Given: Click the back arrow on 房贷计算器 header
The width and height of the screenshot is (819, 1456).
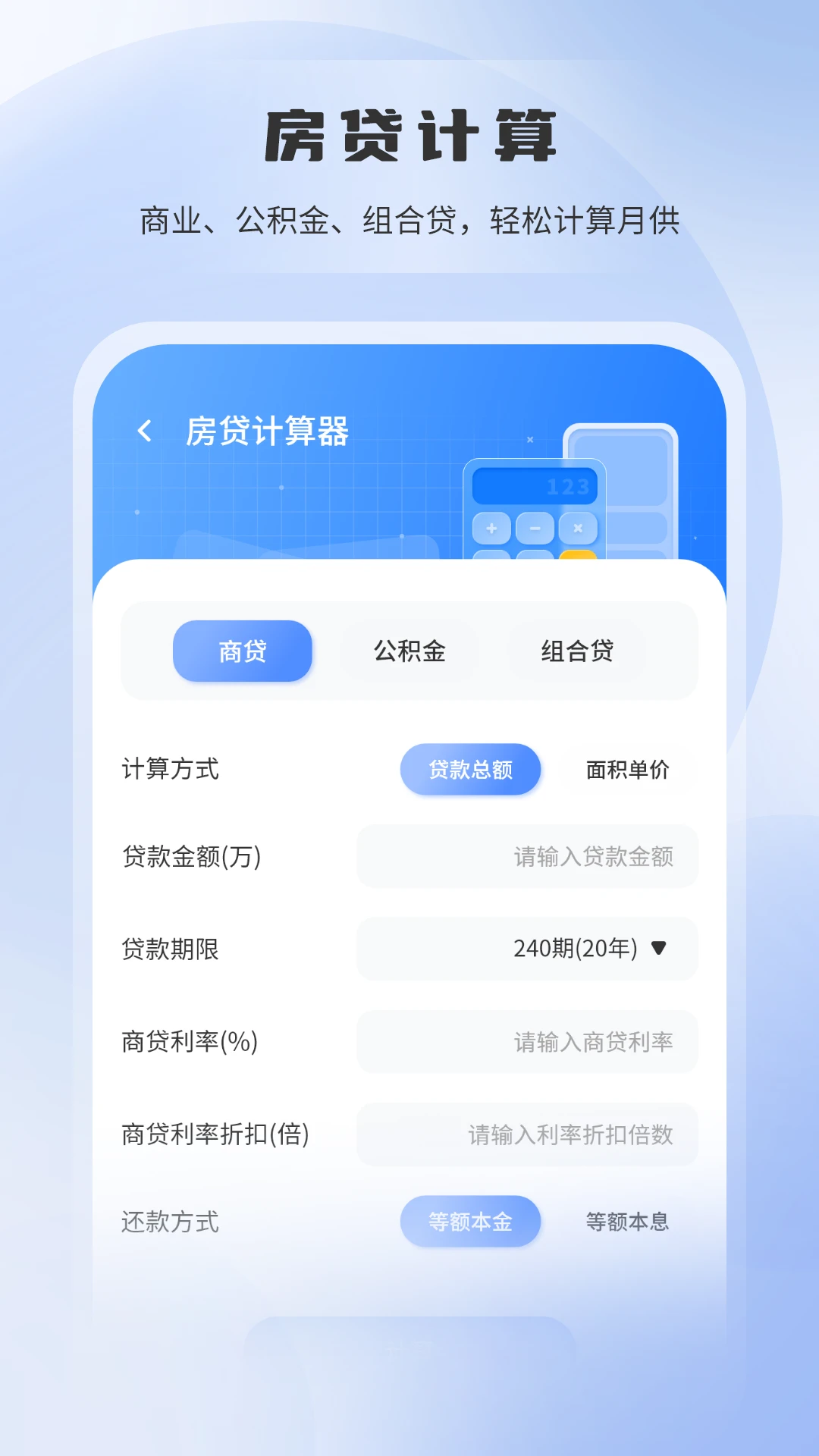Looking at the screenshot, I should pos(143,431).
